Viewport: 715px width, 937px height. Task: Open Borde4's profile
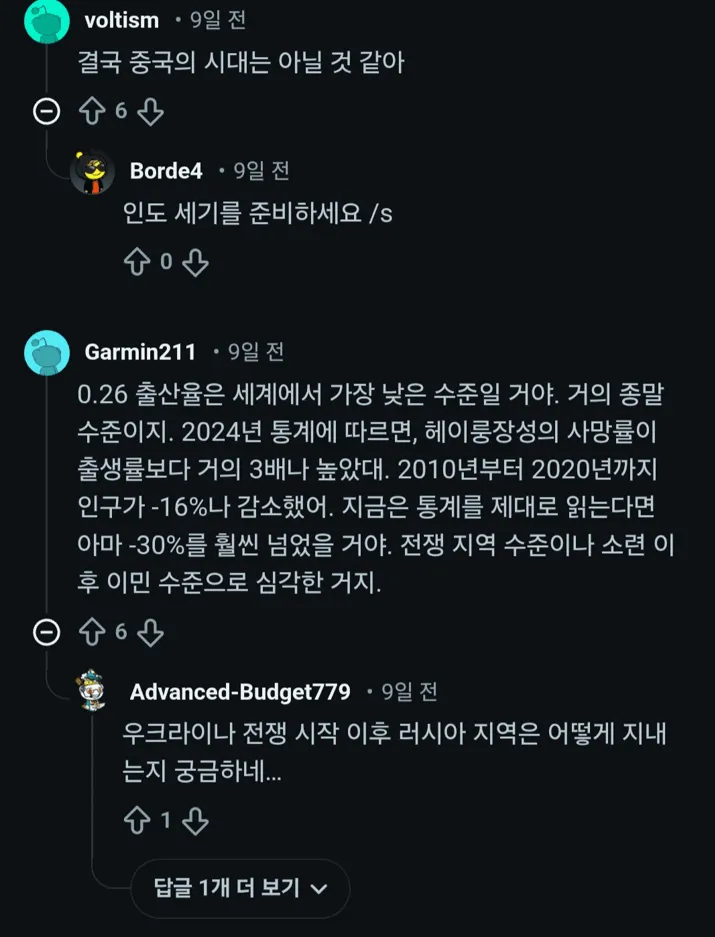click(166, 171)
